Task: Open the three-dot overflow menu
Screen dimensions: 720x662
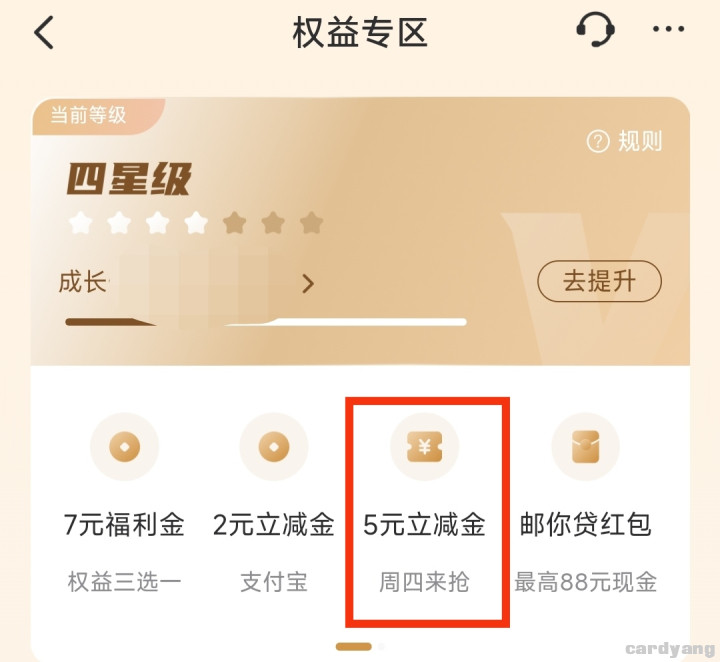Action: pos(668,30)
